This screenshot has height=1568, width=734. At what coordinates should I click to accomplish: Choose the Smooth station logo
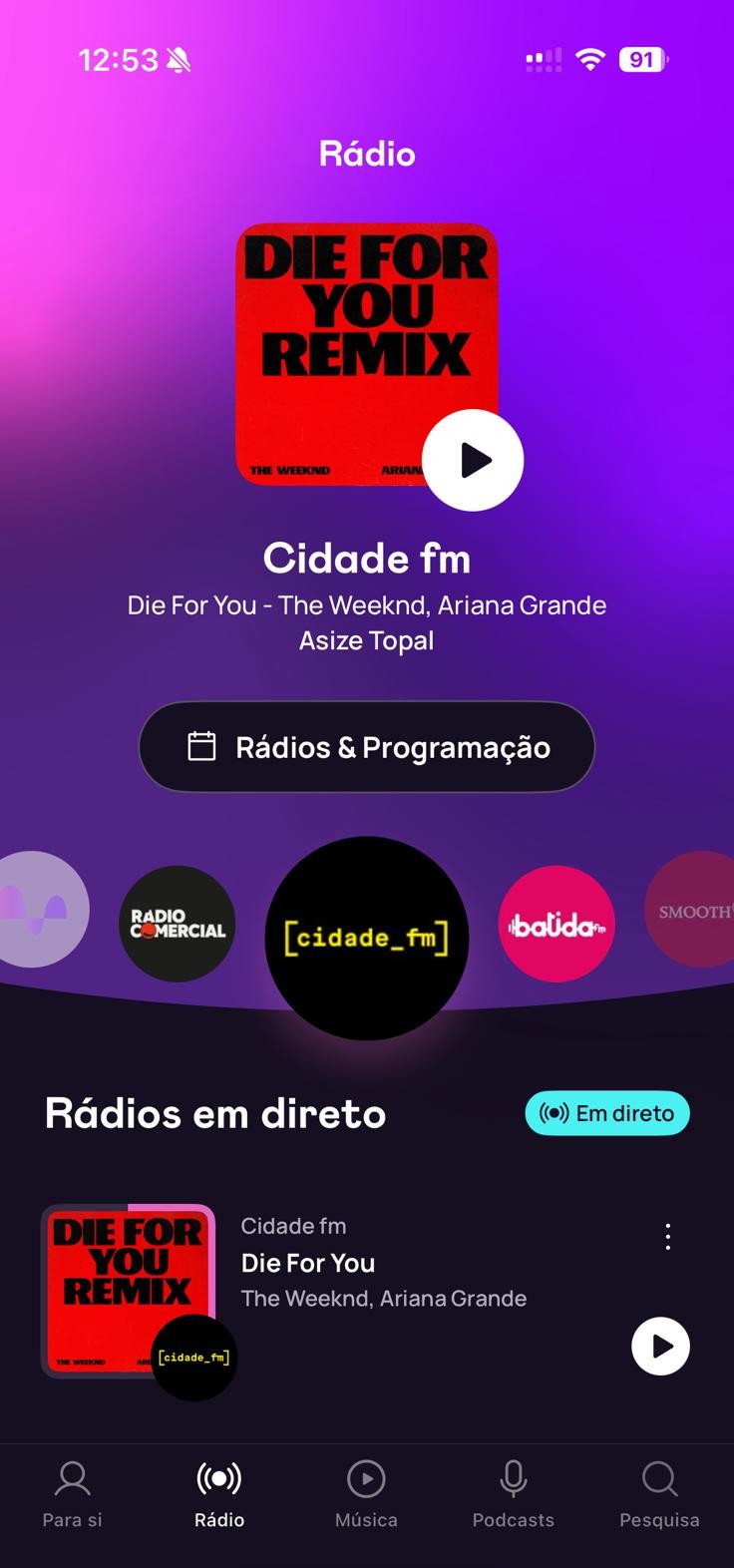[x=694, y=910]
